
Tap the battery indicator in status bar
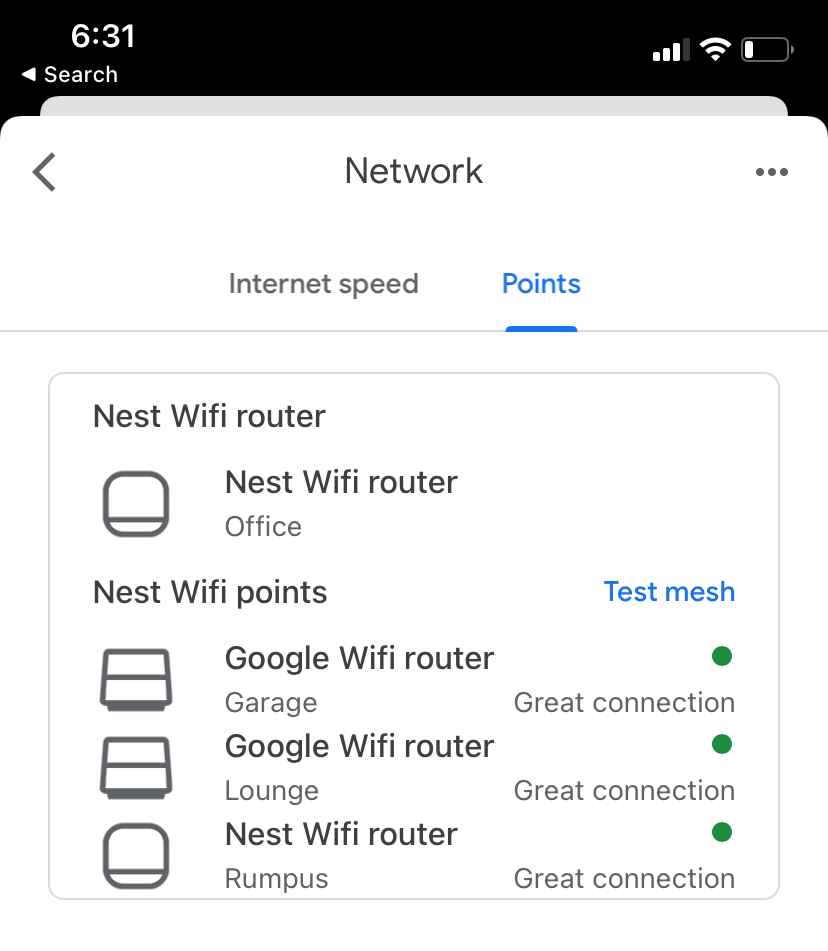pos(766,49)
